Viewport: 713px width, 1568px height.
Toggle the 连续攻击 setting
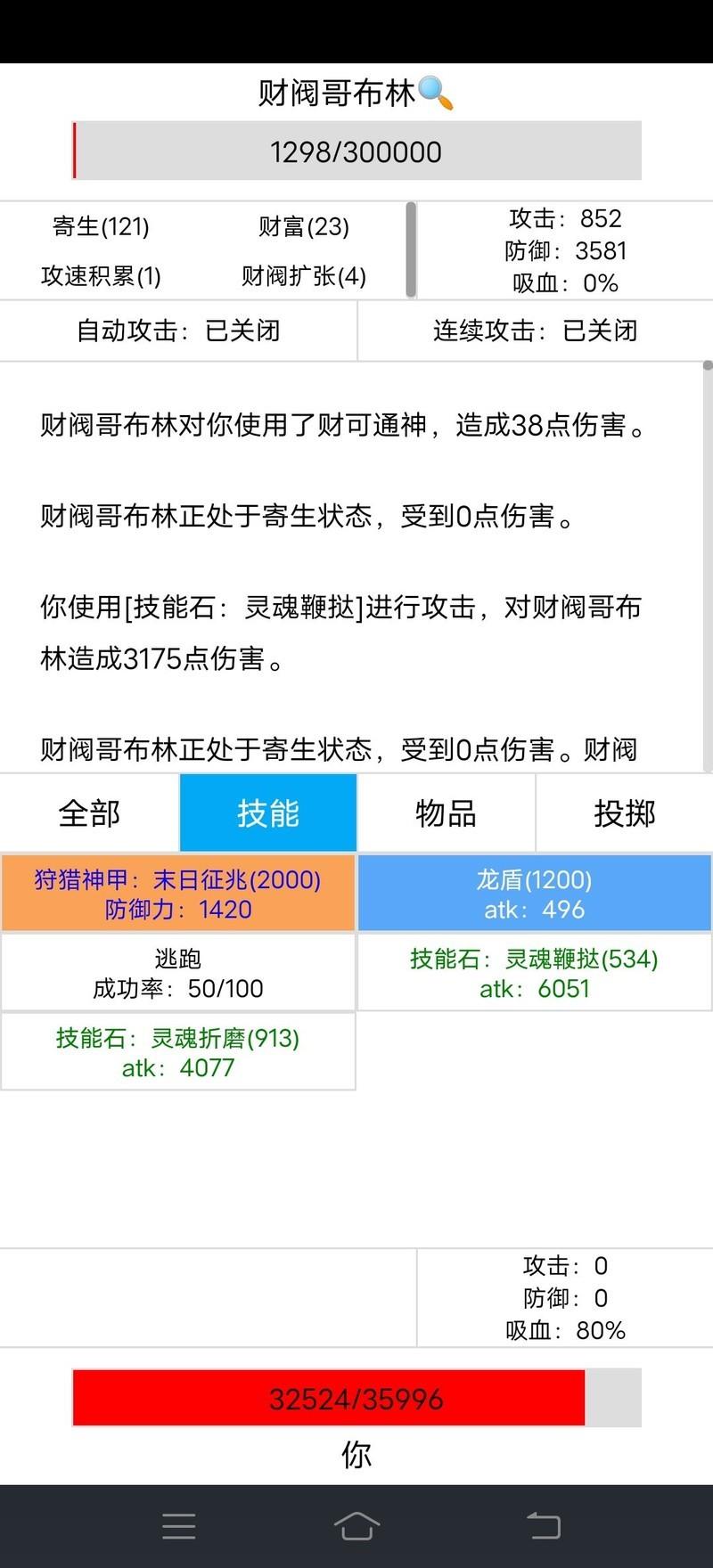tap(535, 331)
